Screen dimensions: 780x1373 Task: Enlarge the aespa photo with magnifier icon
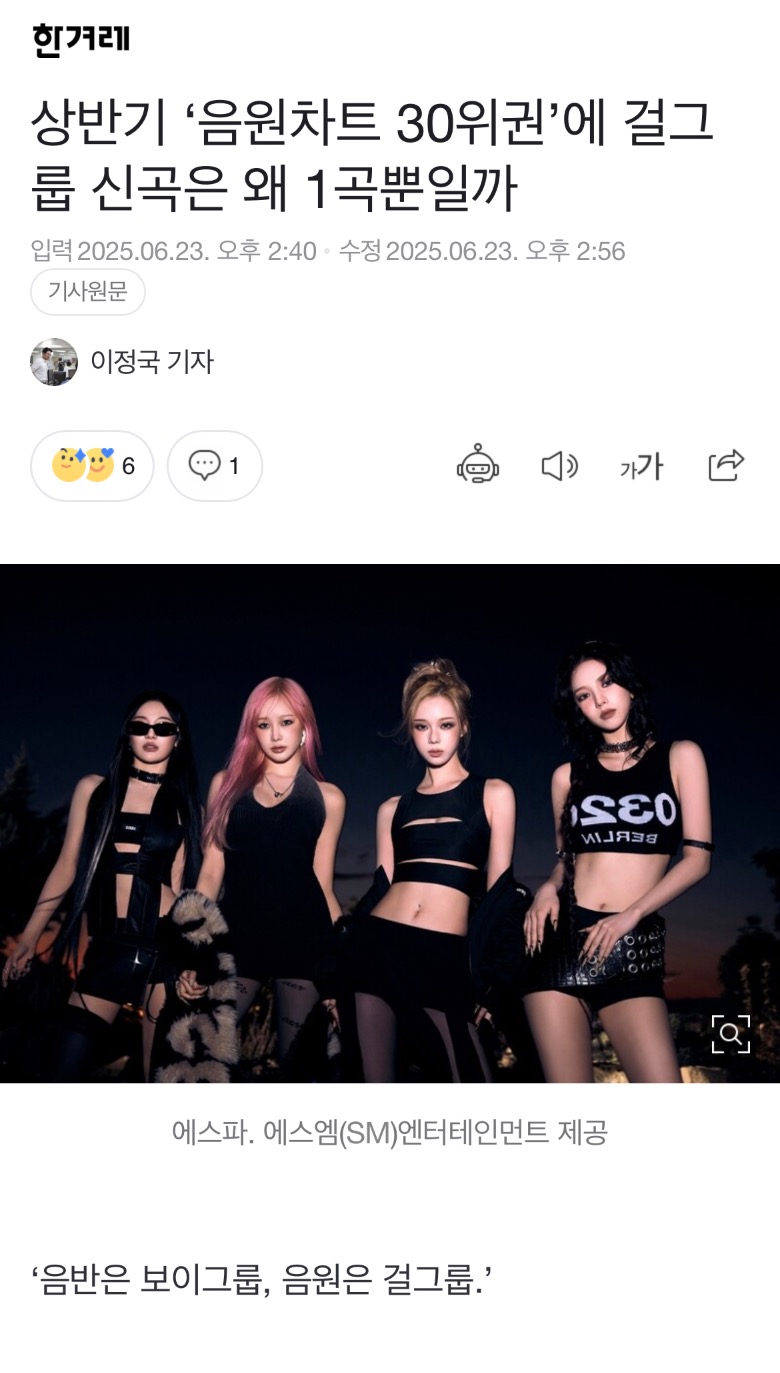(x=730, y=1034)
